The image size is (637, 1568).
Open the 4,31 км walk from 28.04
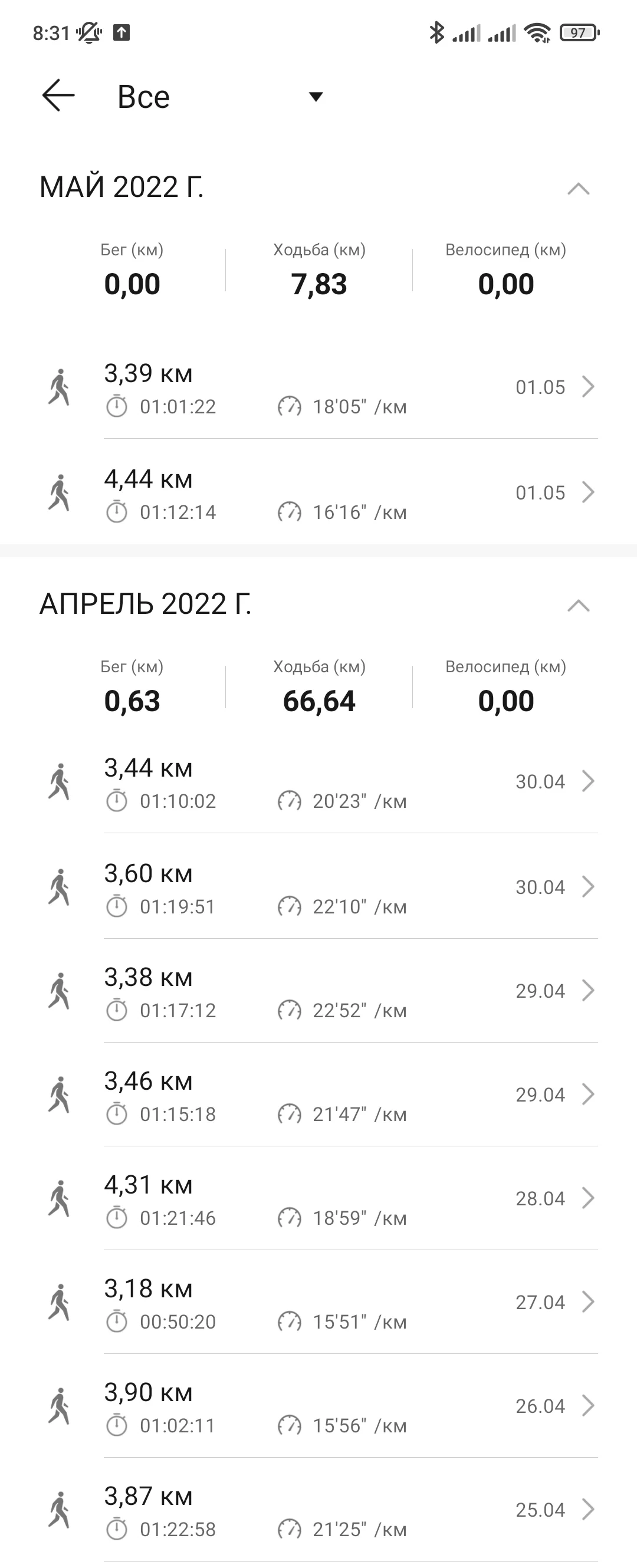(x=350, y=1199)
